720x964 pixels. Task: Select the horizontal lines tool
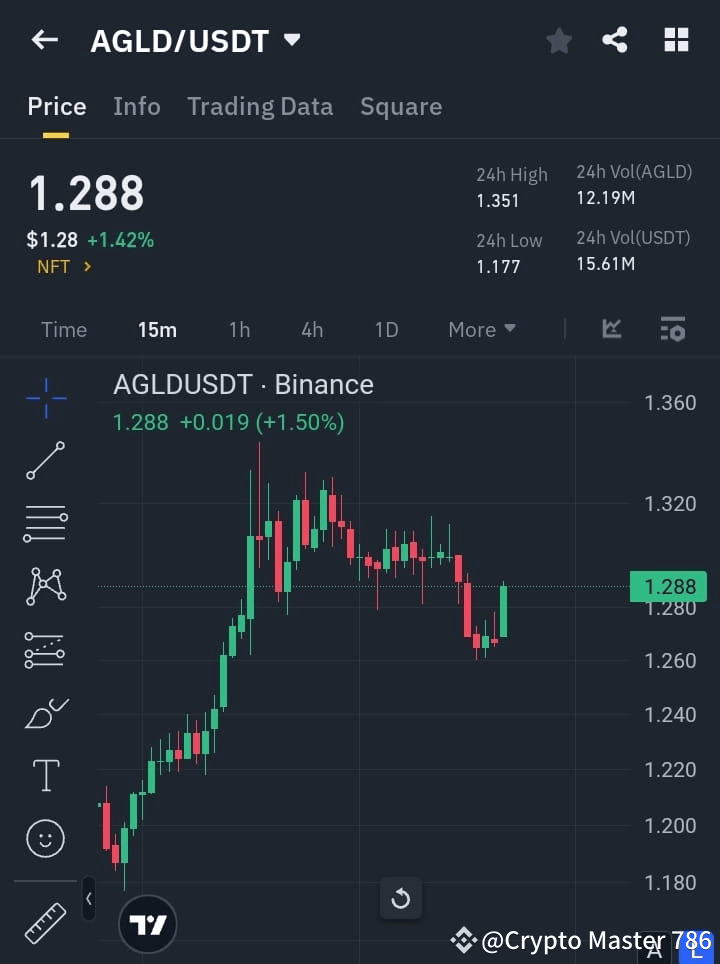pyautogui.click(x=44, y=524)
